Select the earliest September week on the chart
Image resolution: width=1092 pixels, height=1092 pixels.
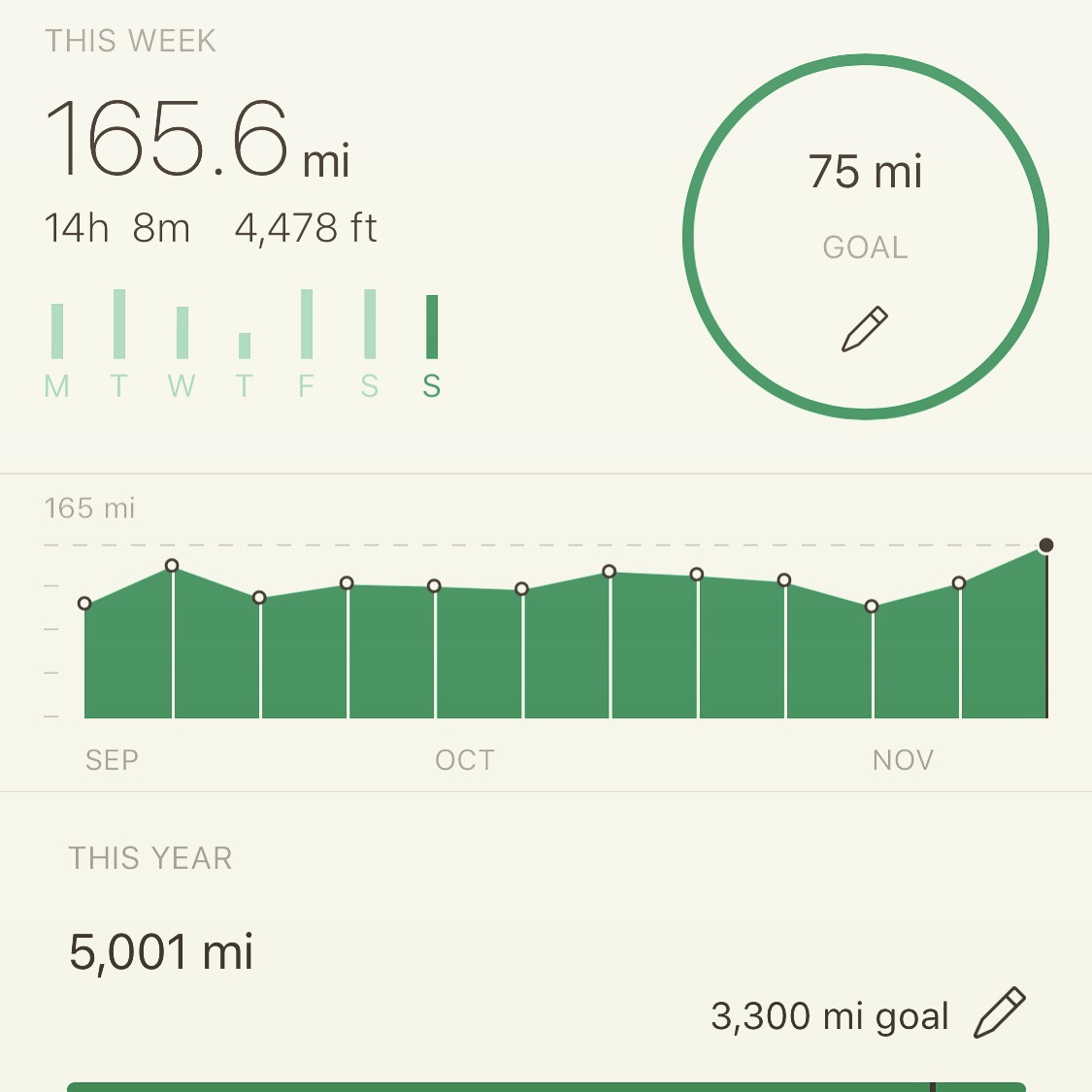click(85, 604)
